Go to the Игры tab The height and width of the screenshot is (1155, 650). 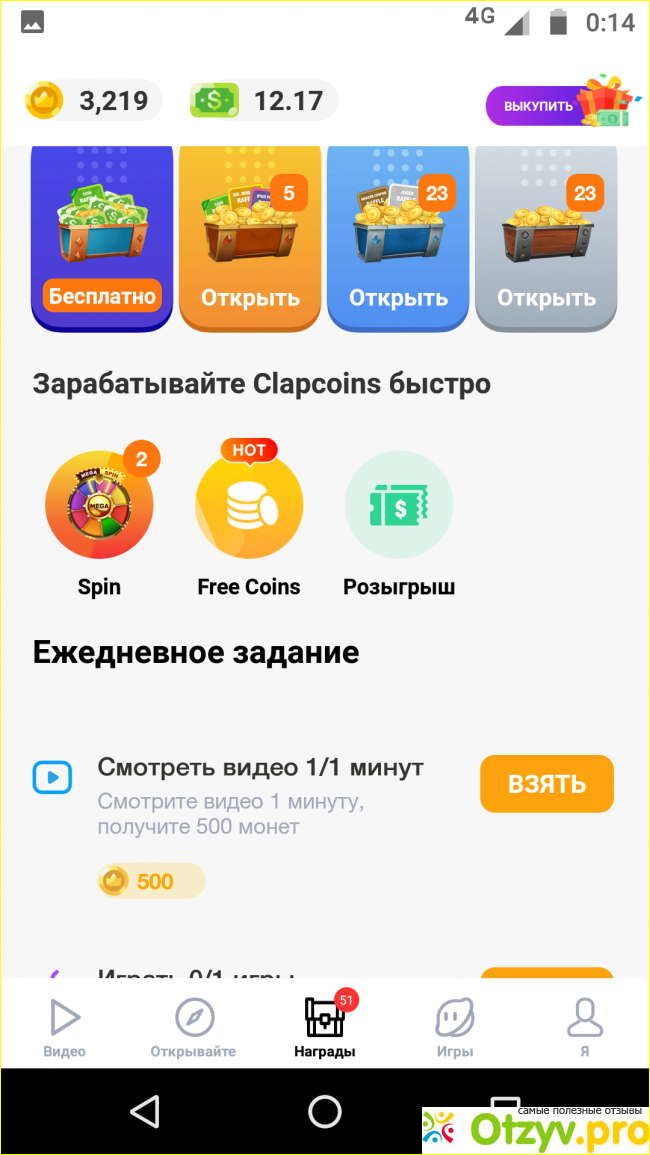click(x=455, y=1028)
